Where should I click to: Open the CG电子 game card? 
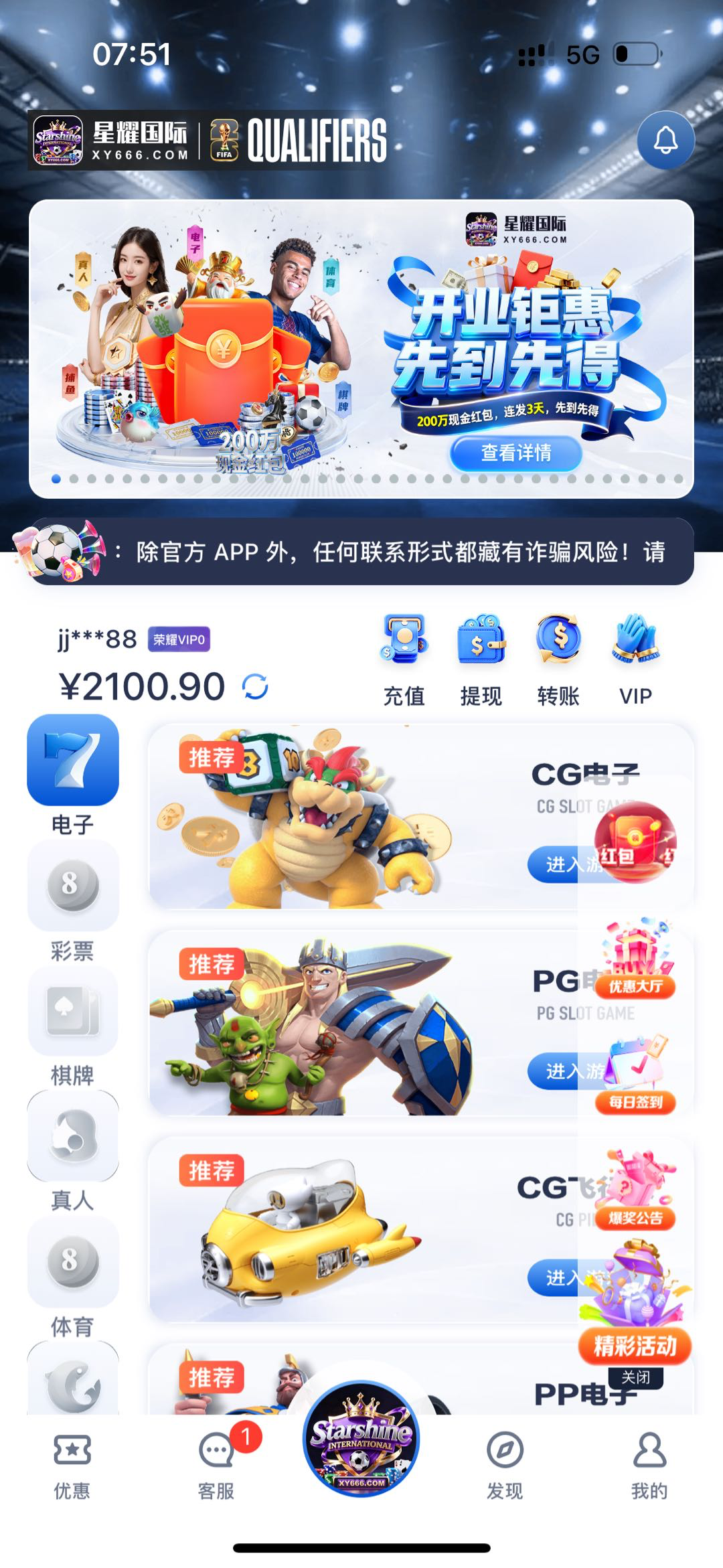coord(361,817)
